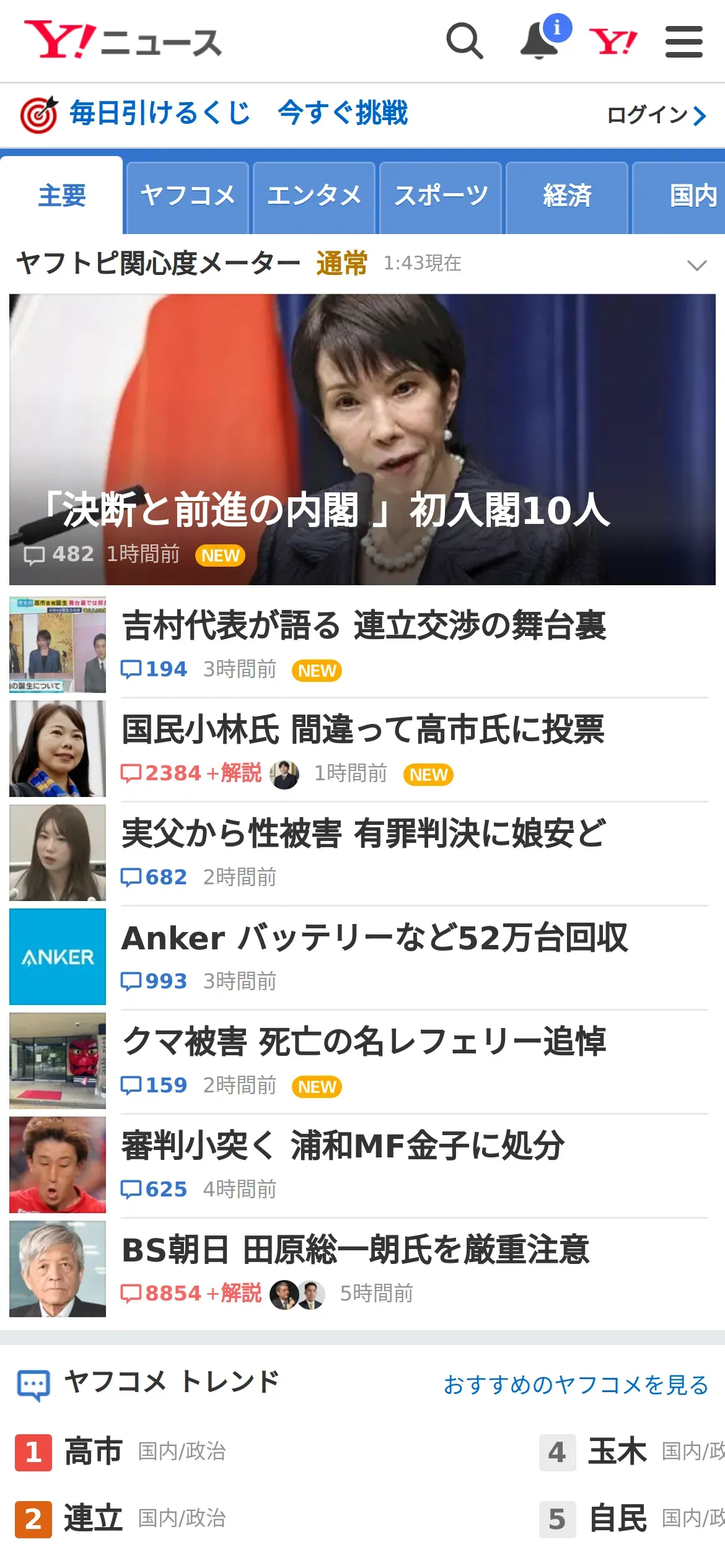
Task: Open the search magnifier icon
Action: (464, 41)
